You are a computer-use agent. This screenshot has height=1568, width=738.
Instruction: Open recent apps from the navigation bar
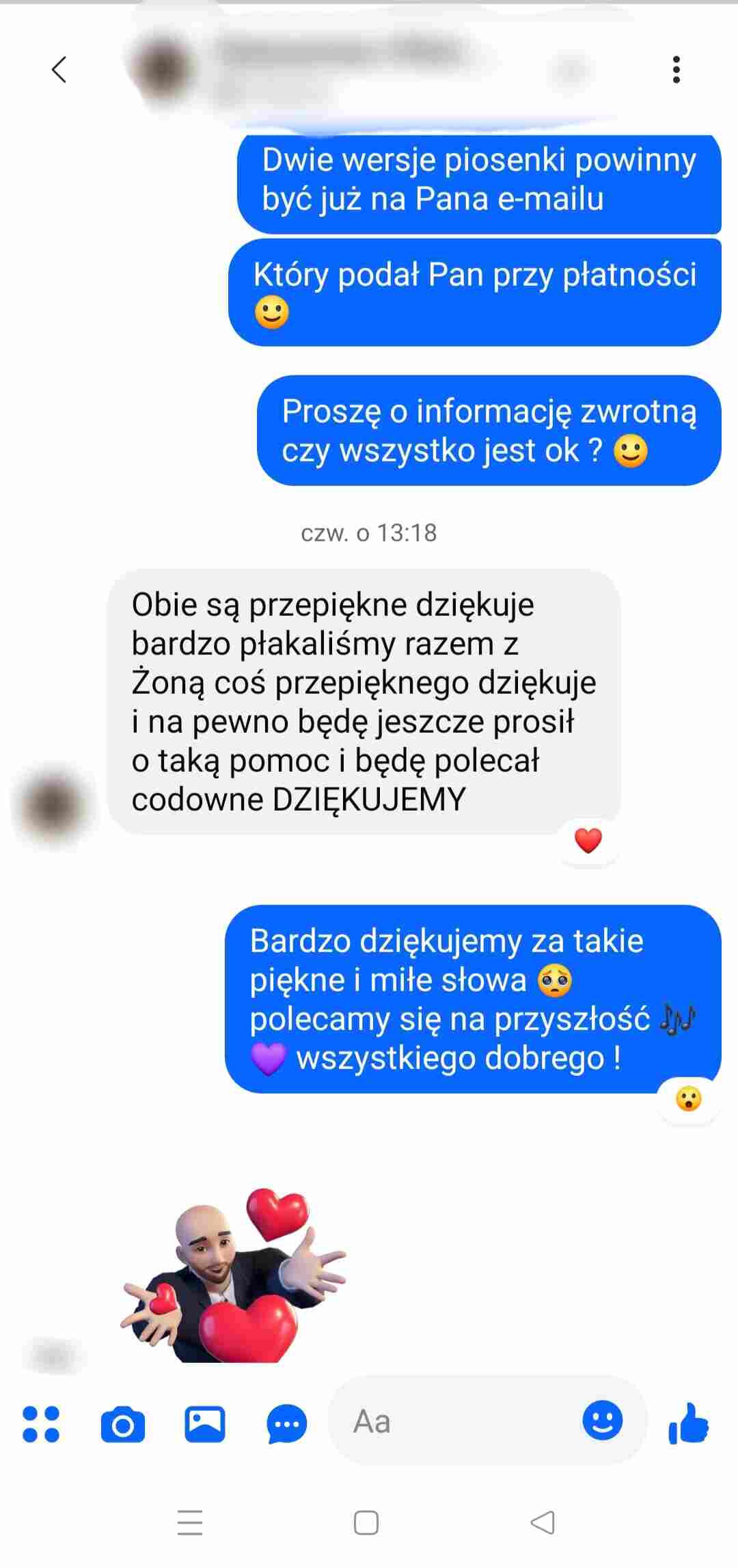[x=190, y=1522]
